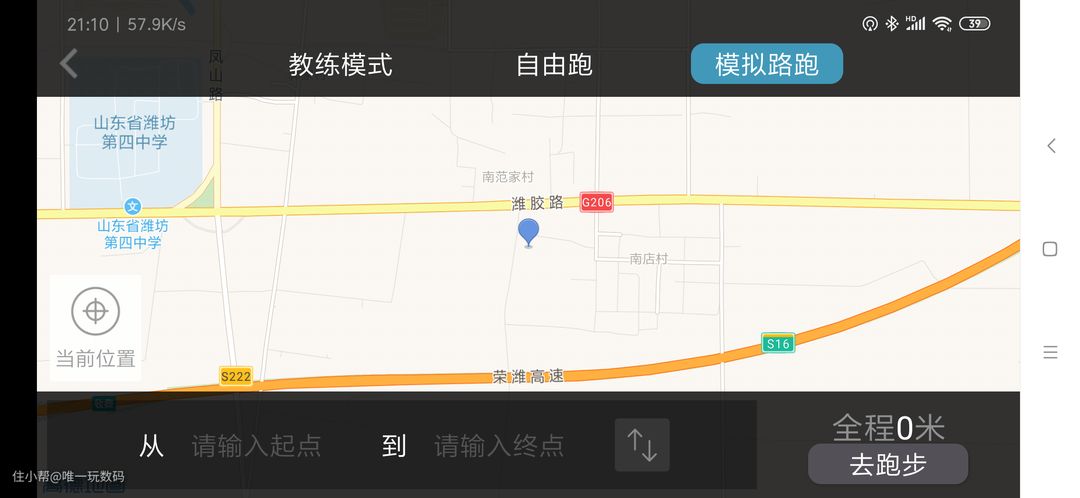Center map on 当前位置
This screenshot has height=498, width=1080.
coord(95,327)
